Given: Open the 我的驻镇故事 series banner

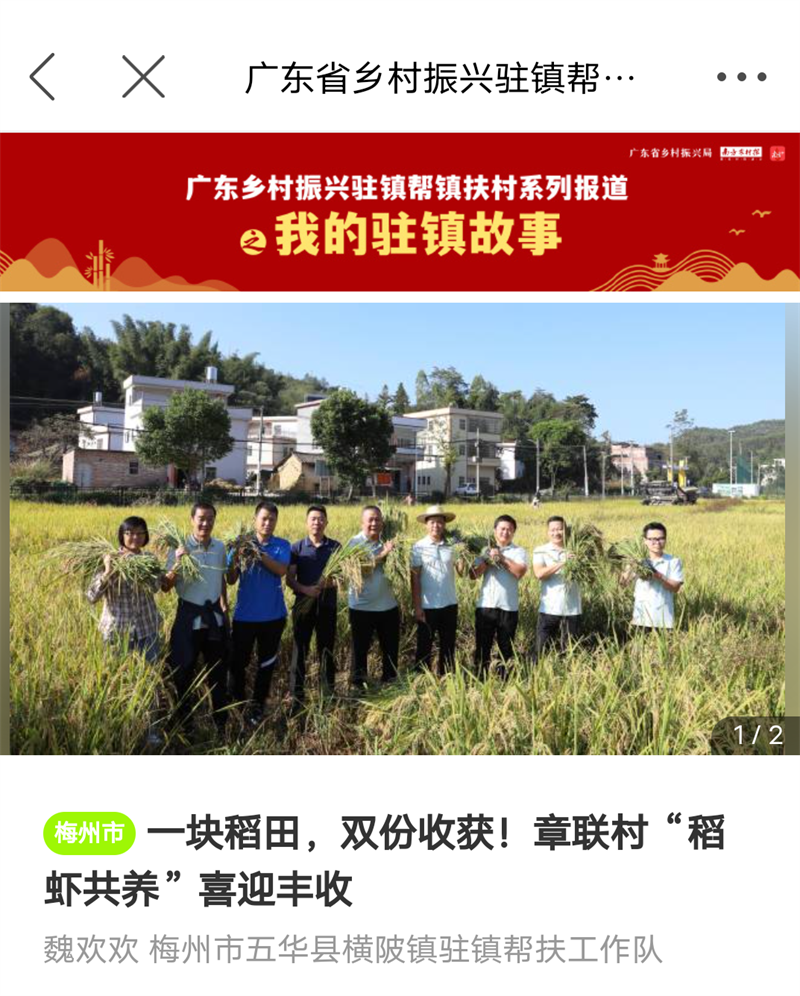Looking at the screenshot, I should point(400,212).
